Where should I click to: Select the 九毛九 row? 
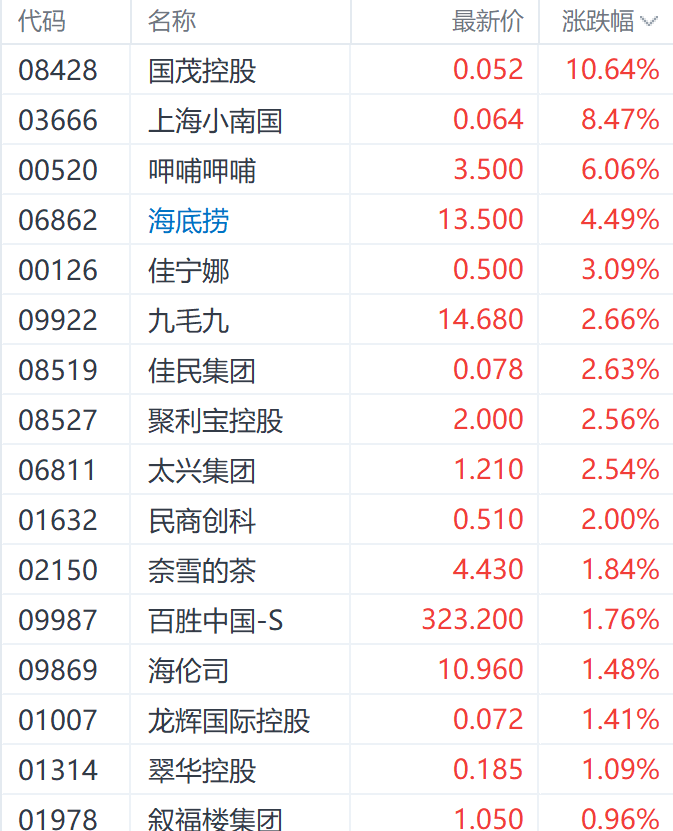(x=189, y=320)
